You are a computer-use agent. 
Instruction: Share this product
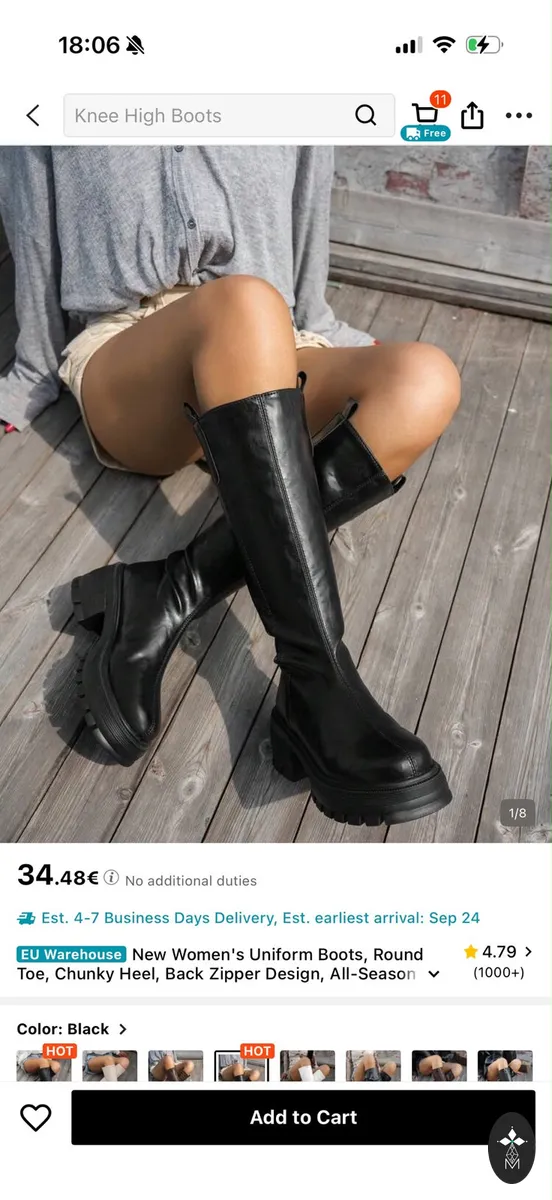[473, 116]
